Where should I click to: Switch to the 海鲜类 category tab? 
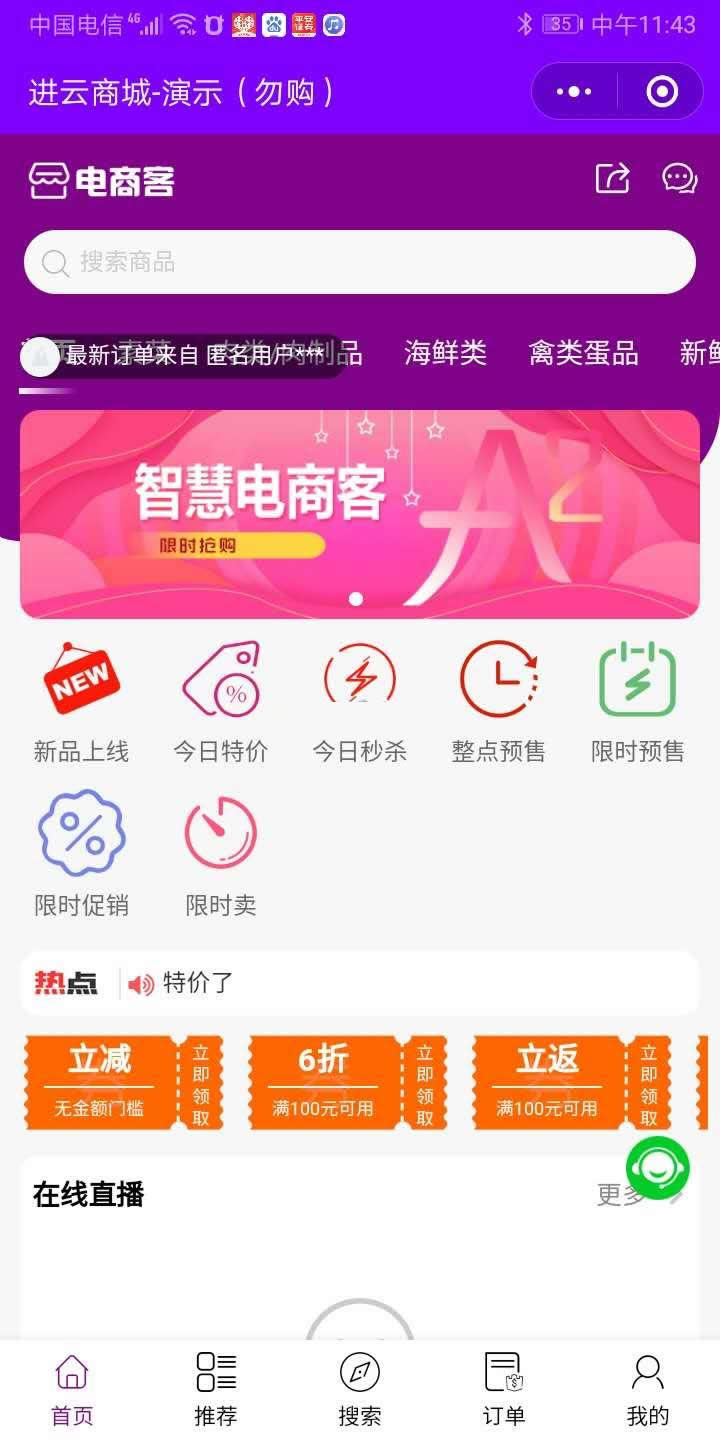tap(445, 353)
